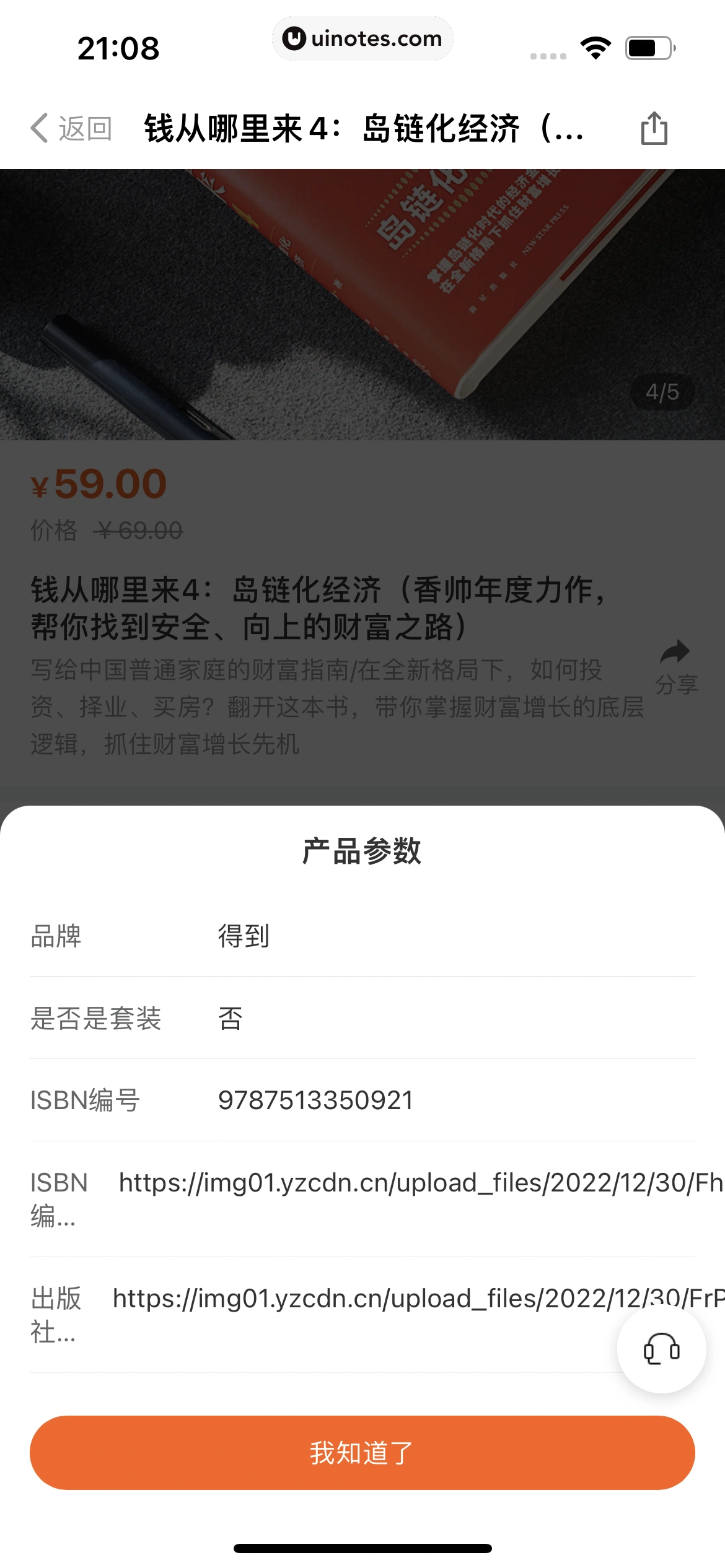The width and height of the screenshot is (725, 1568).
Task: Confirm with the 我知道了 button
Action: (x=362, y=1452)
